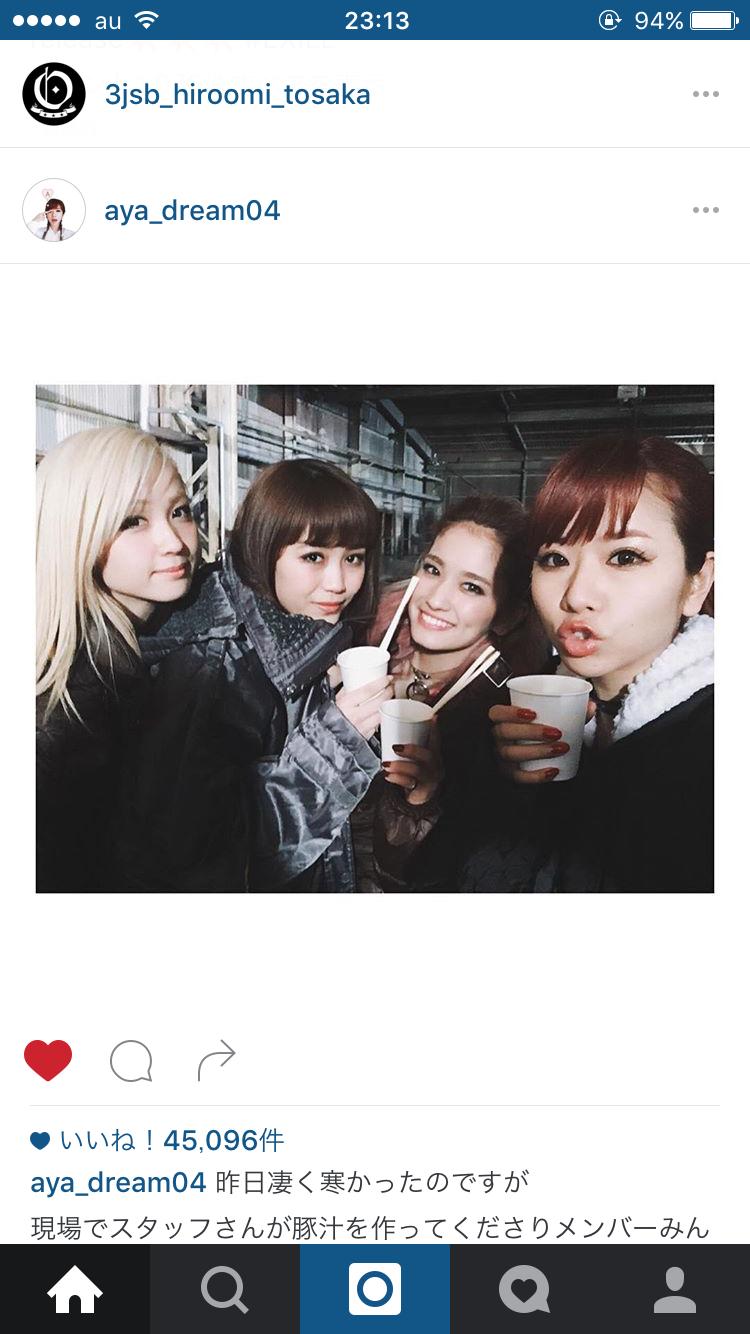Open overflow menu for aya_dream04 post

pos(705,211)
